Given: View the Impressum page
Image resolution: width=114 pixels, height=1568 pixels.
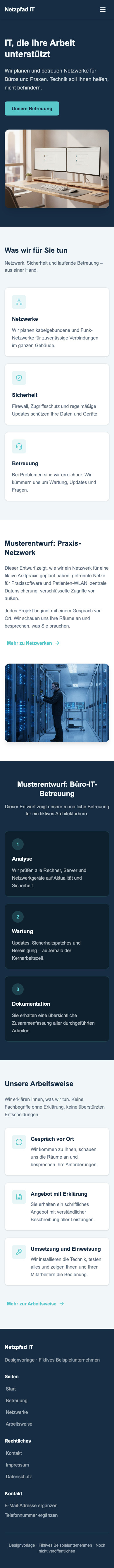Looking at the screenshot, I should (x=17, y=1464).
